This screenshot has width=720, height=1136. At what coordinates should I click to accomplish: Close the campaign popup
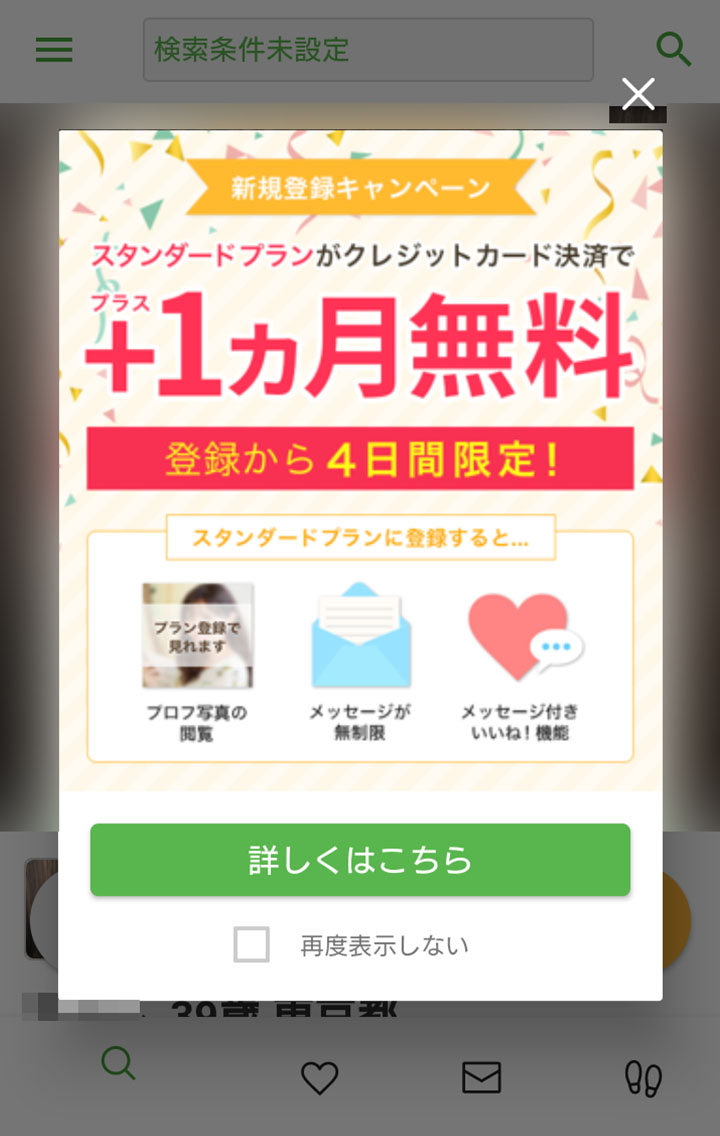pyautogui.click(x=638, y=94)
